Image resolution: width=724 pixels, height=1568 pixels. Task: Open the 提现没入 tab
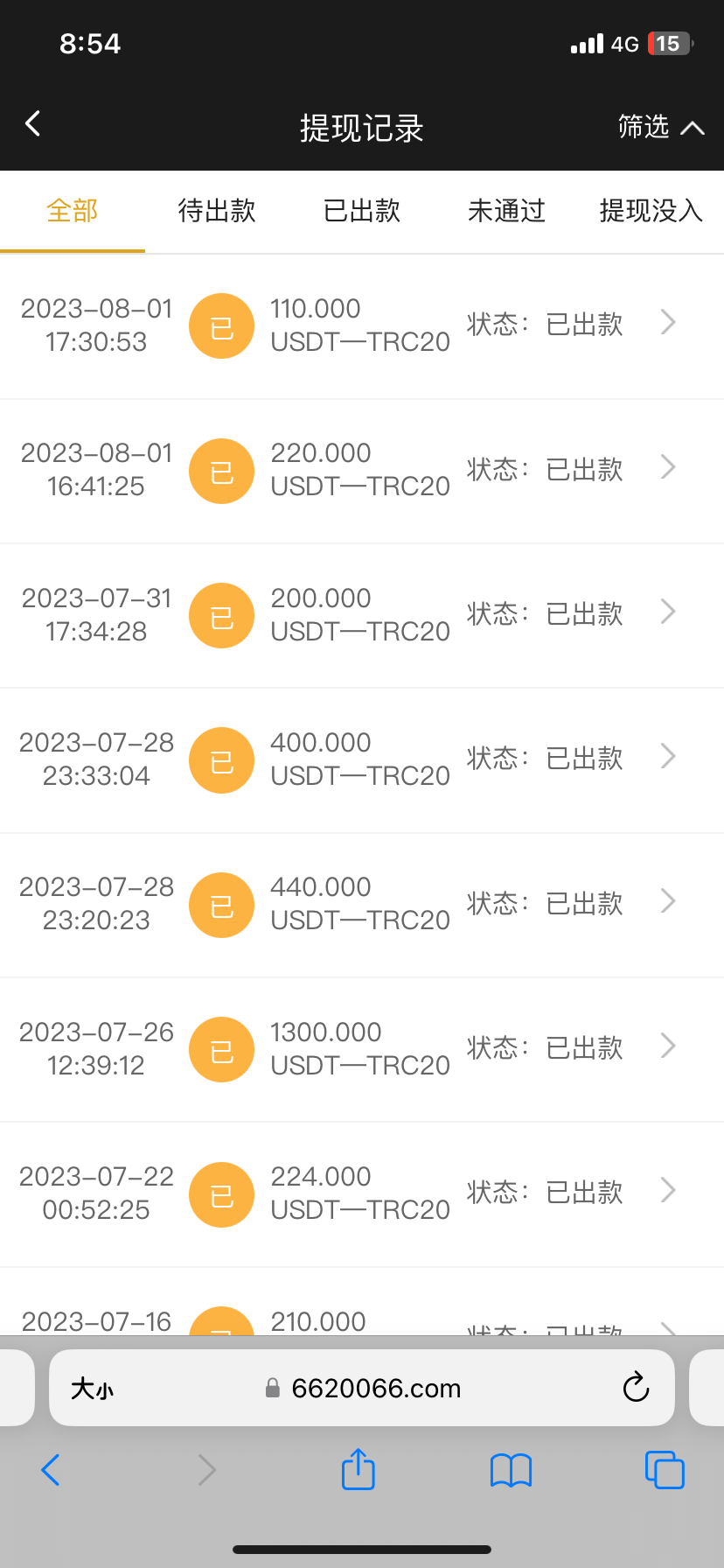(x=651, y=212)
